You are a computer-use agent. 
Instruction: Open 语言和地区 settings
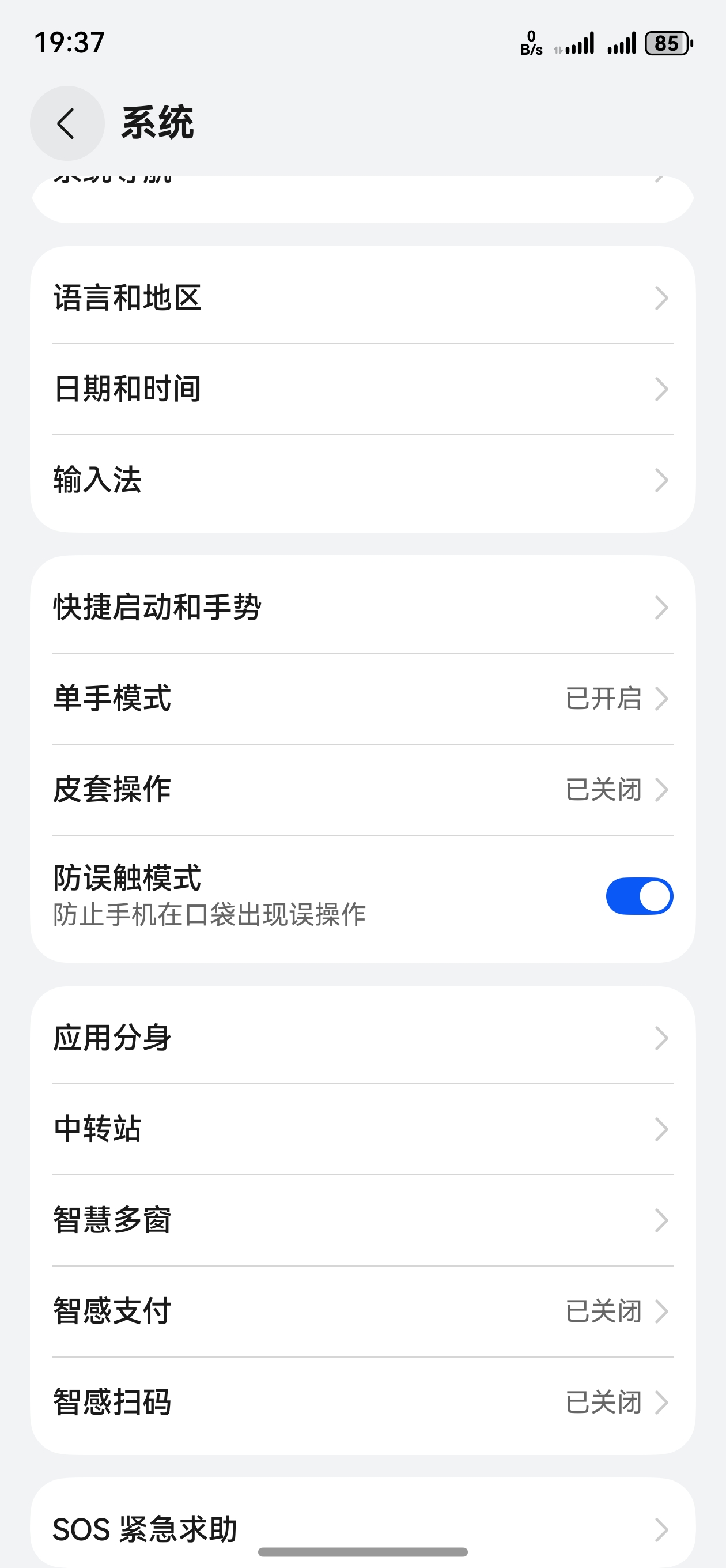click(362, 298)
